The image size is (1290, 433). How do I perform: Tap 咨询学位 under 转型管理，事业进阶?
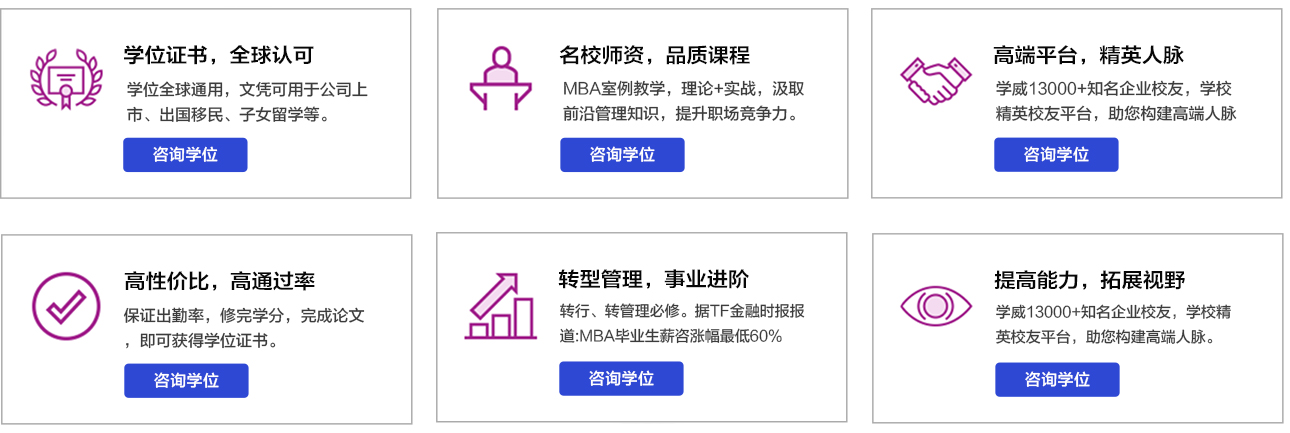(x=621, y=378)
